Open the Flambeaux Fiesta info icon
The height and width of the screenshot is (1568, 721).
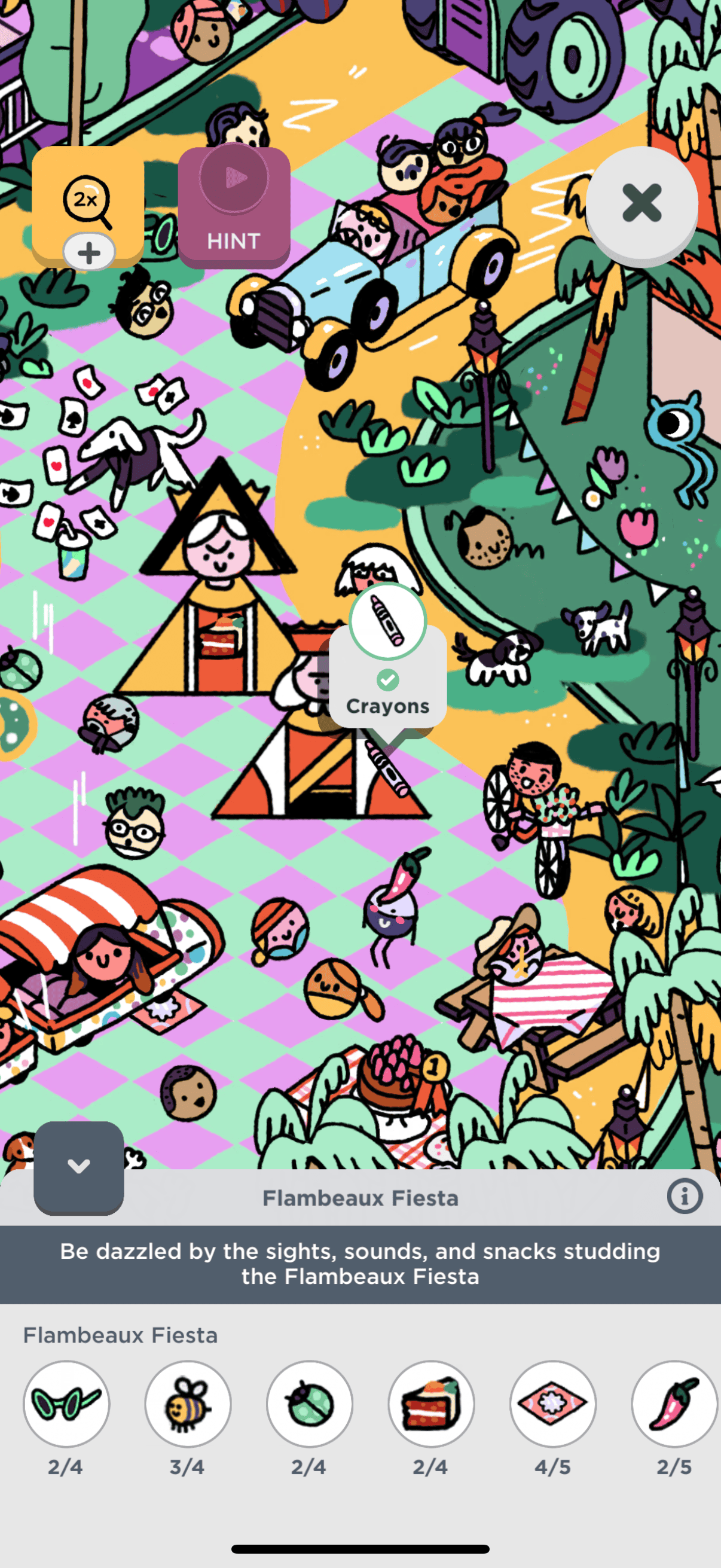click(x=684, y=1197)
